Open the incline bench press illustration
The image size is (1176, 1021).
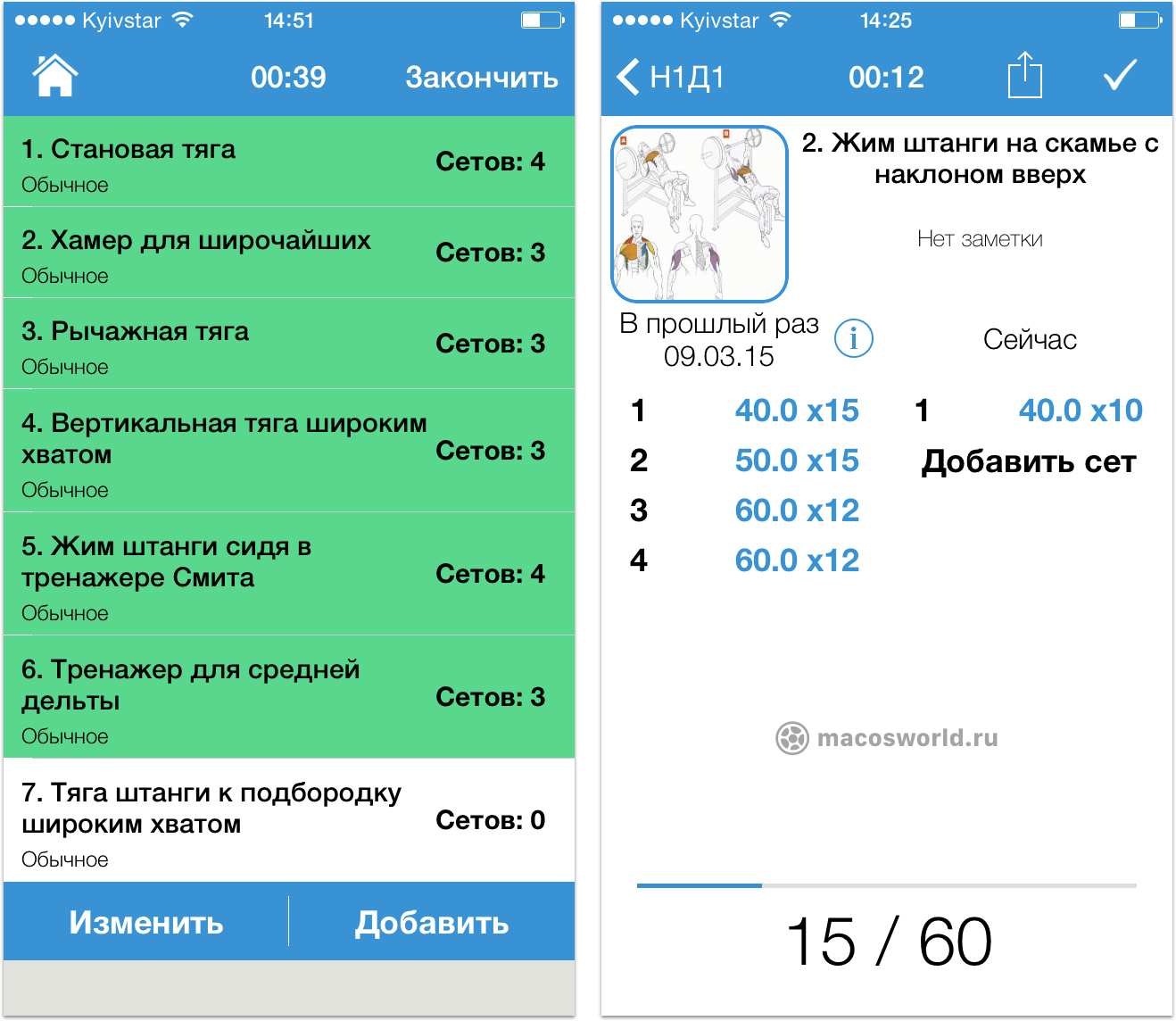tap(700, 213)
